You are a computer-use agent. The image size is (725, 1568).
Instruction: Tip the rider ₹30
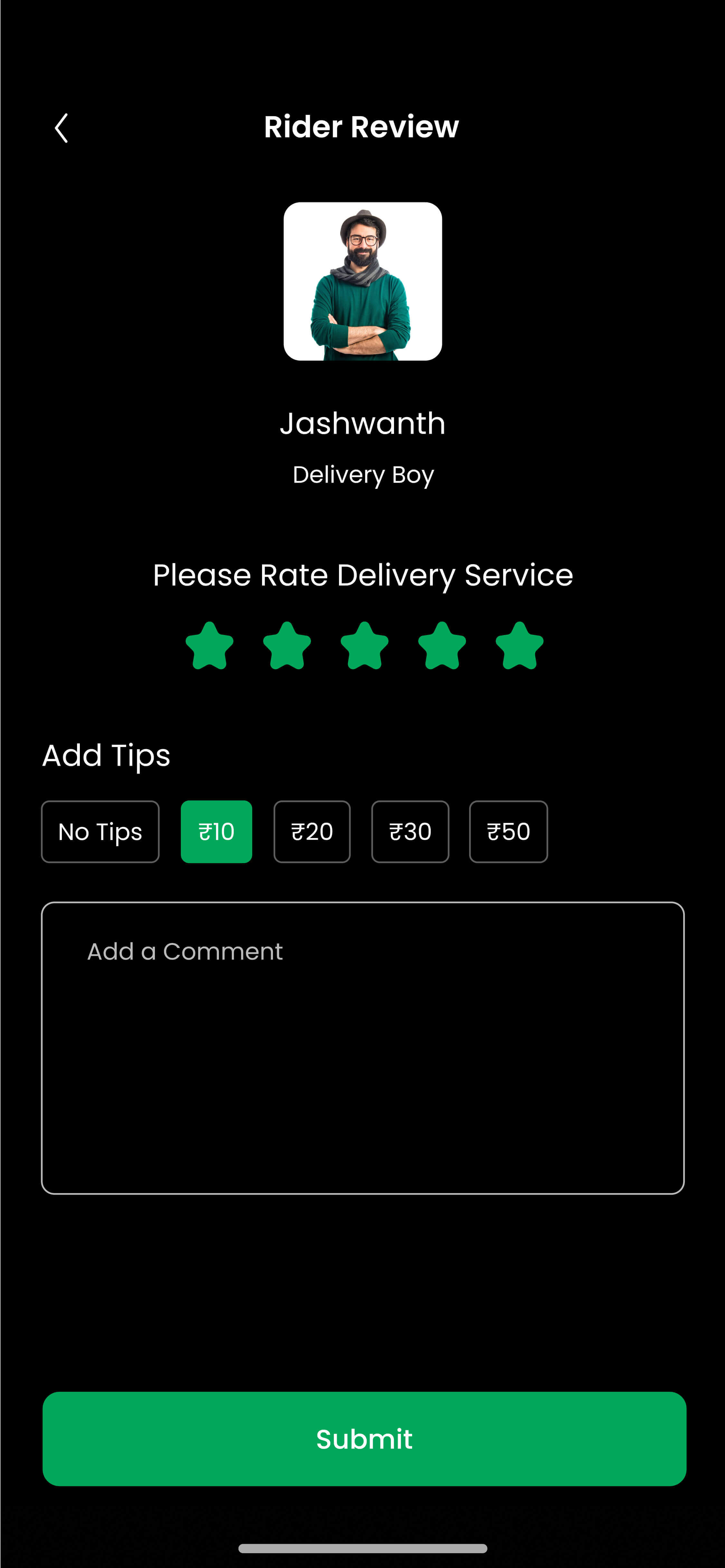[410, 832]
